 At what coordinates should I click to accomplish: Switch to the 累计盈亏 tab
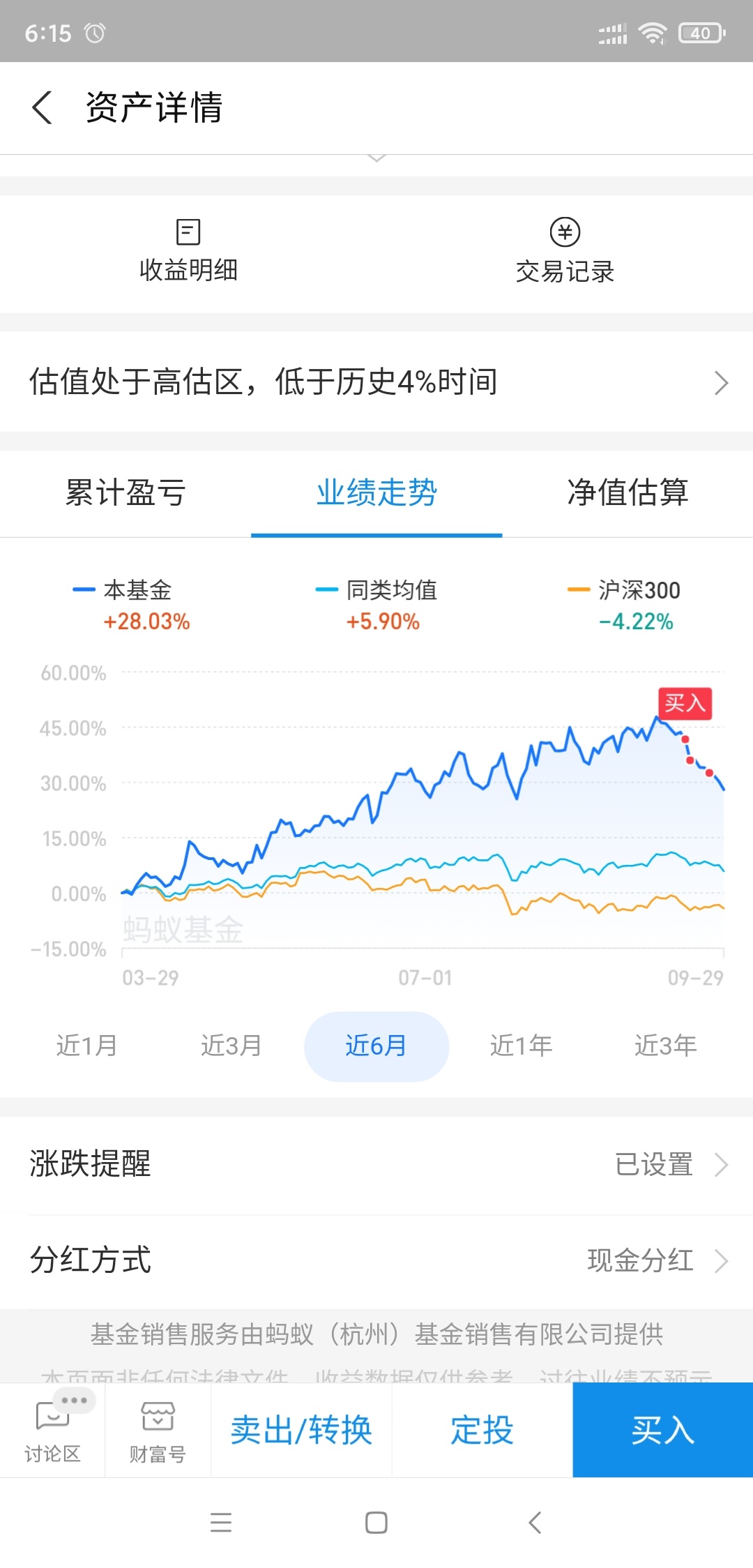point(125,492)
